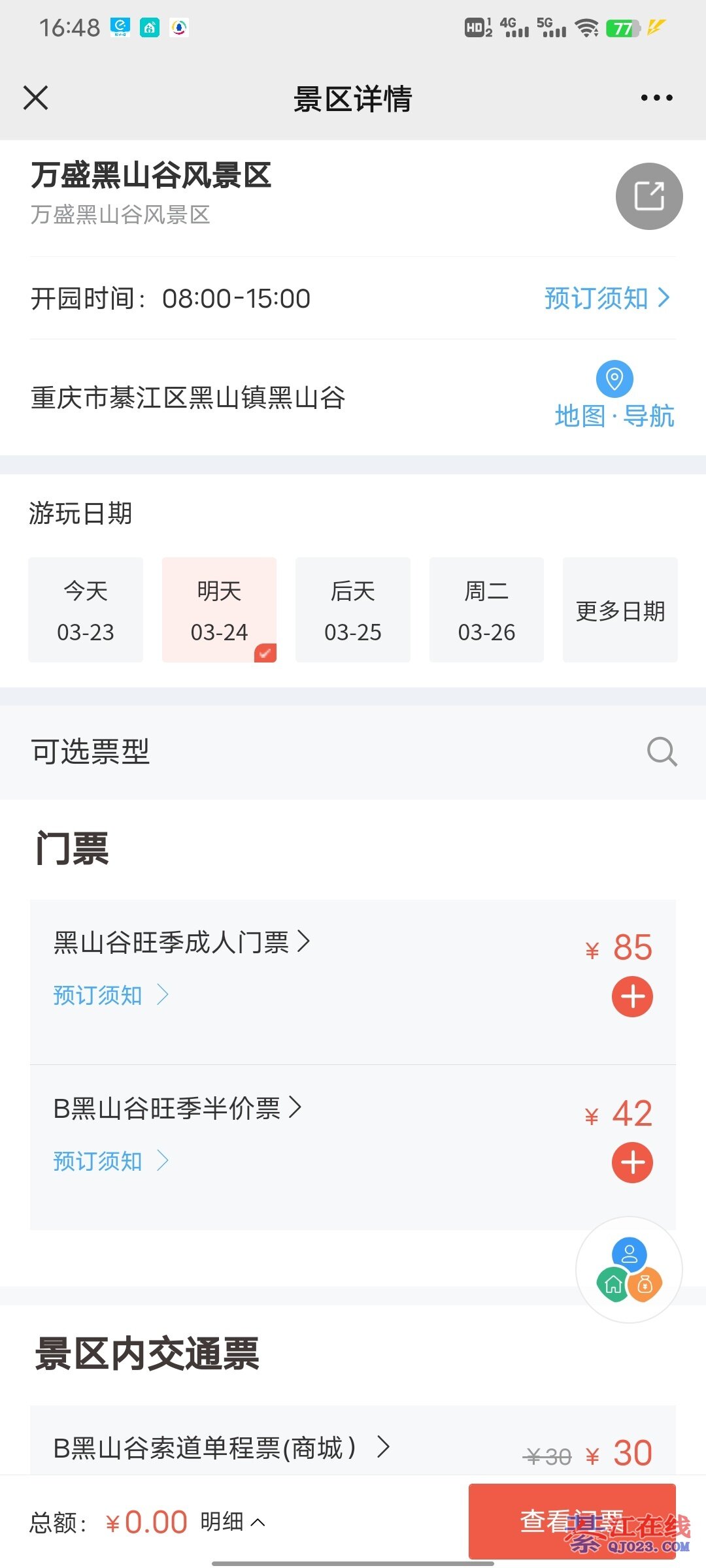Expand 明细 price breakdown

232,1522
